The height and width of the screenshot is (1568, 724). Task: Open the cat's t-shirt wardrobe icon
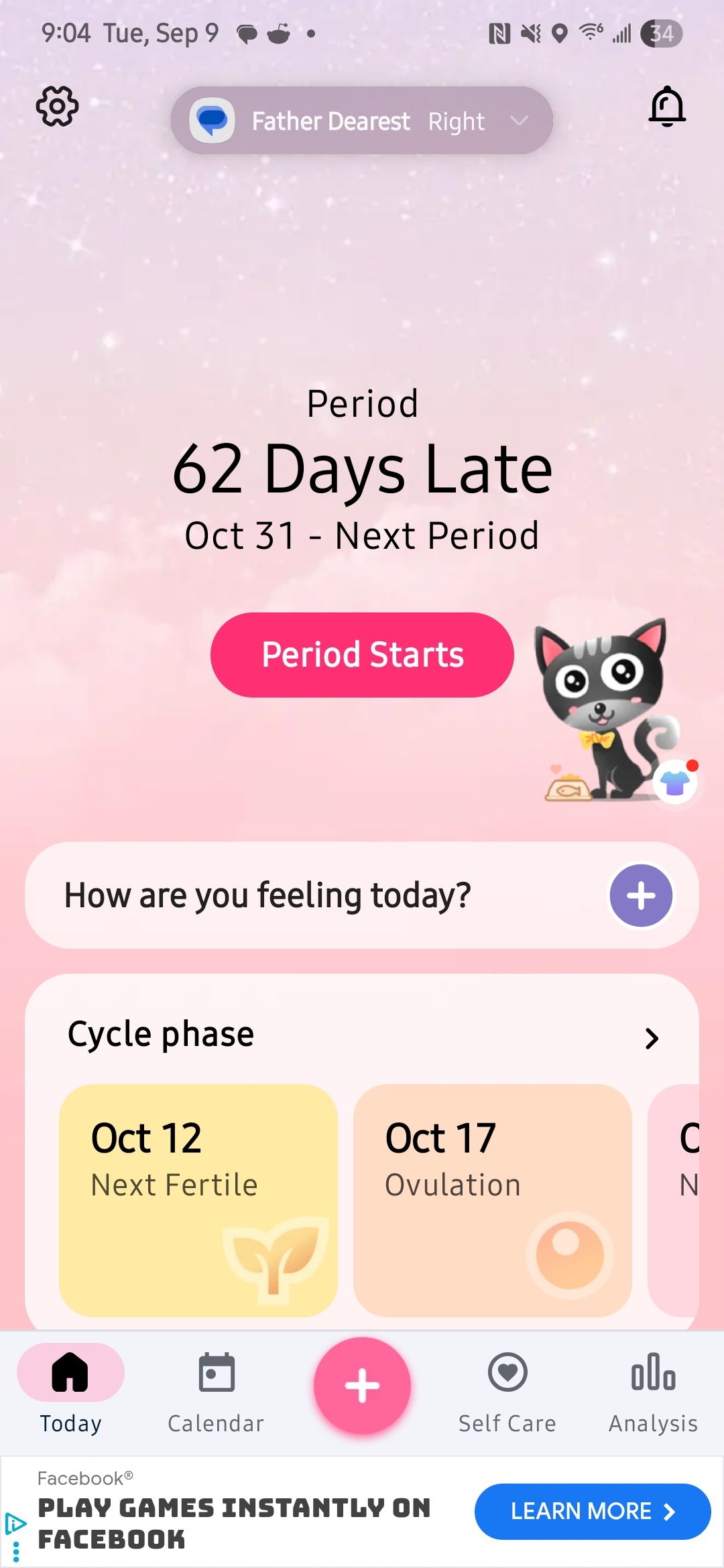point(676,781)
